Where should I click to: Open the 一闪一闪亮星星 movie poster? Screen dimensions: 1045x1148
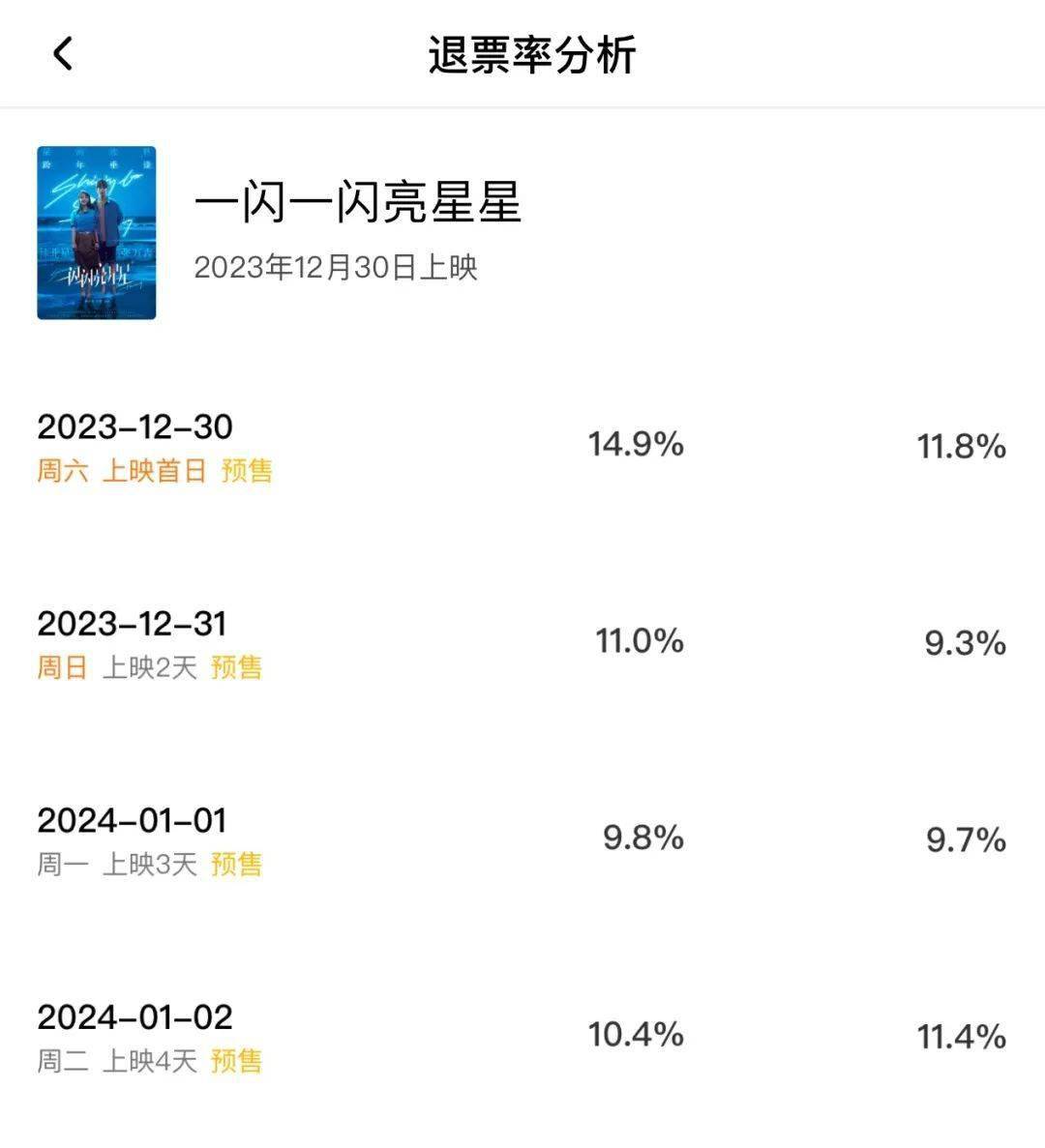pos(97,233)
